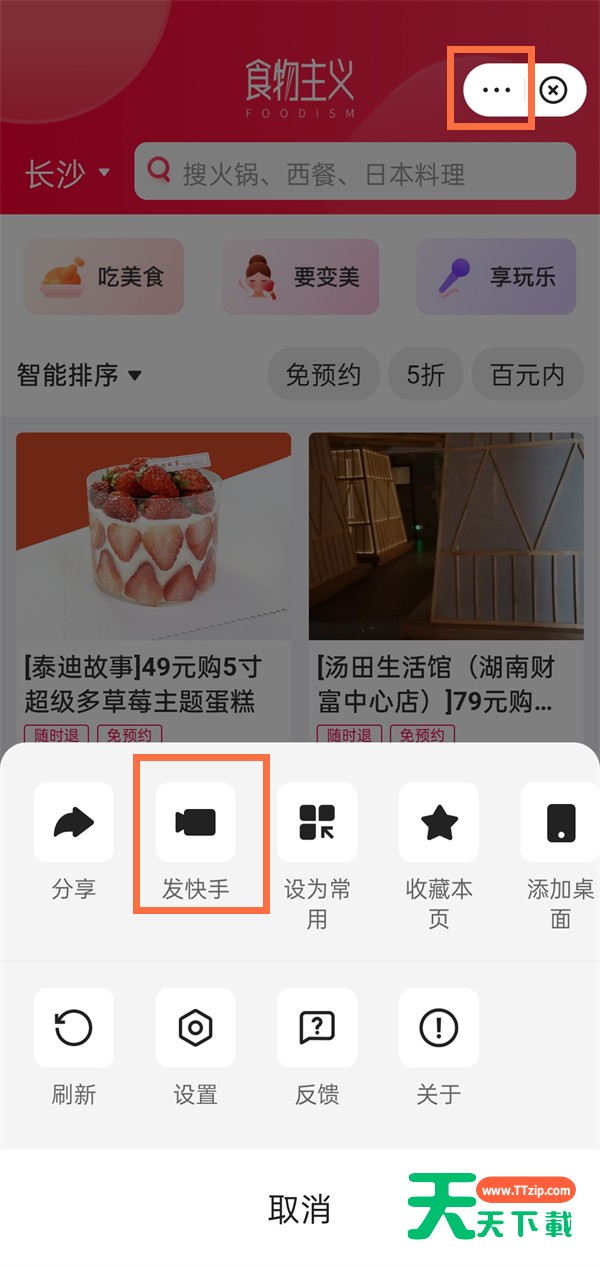This screenshot has width=600, height=1266.
Task: Open the 长沙 city selector
Action: (x=67, y=174)
